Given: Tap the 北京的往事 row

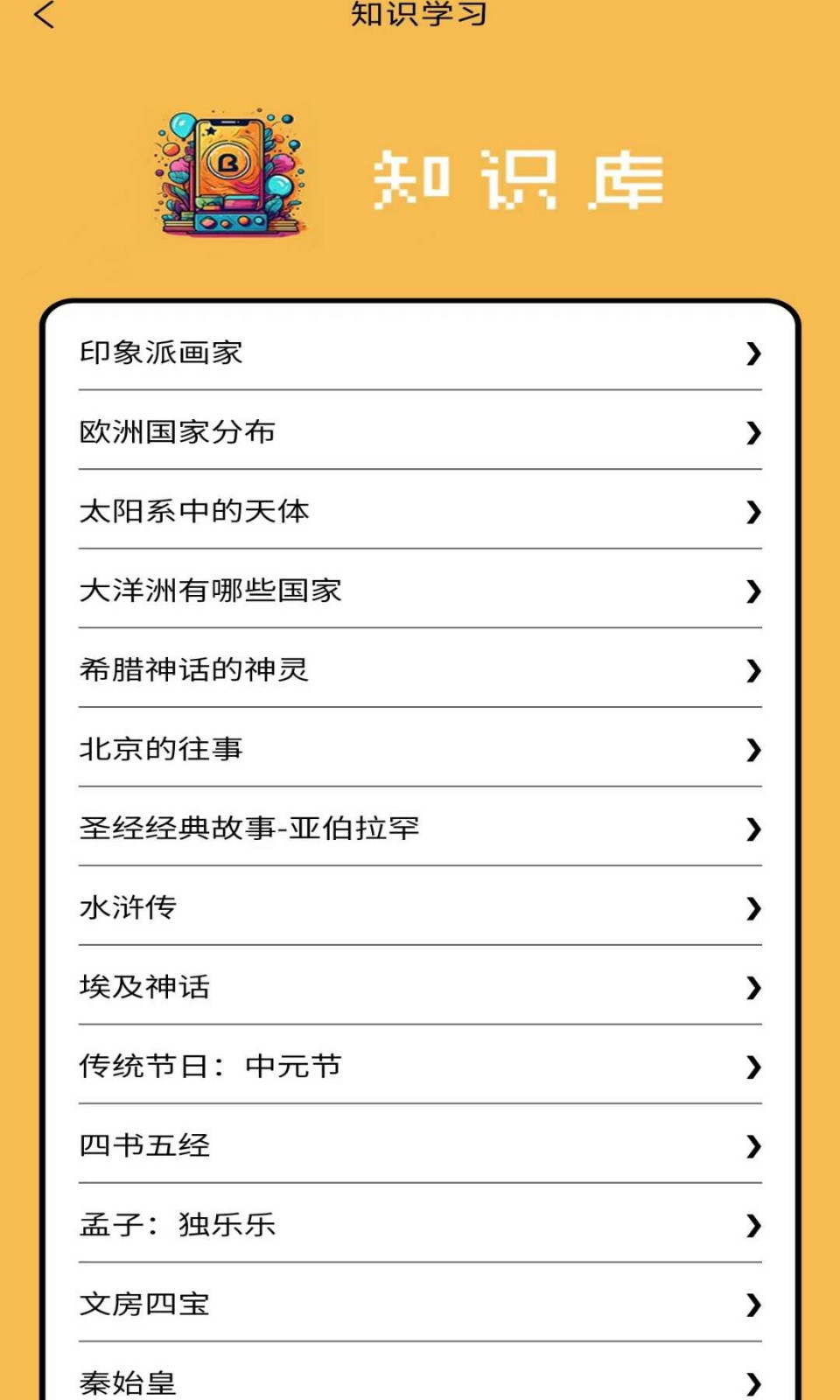Looking at the screenshot, I should pos(420,749).
